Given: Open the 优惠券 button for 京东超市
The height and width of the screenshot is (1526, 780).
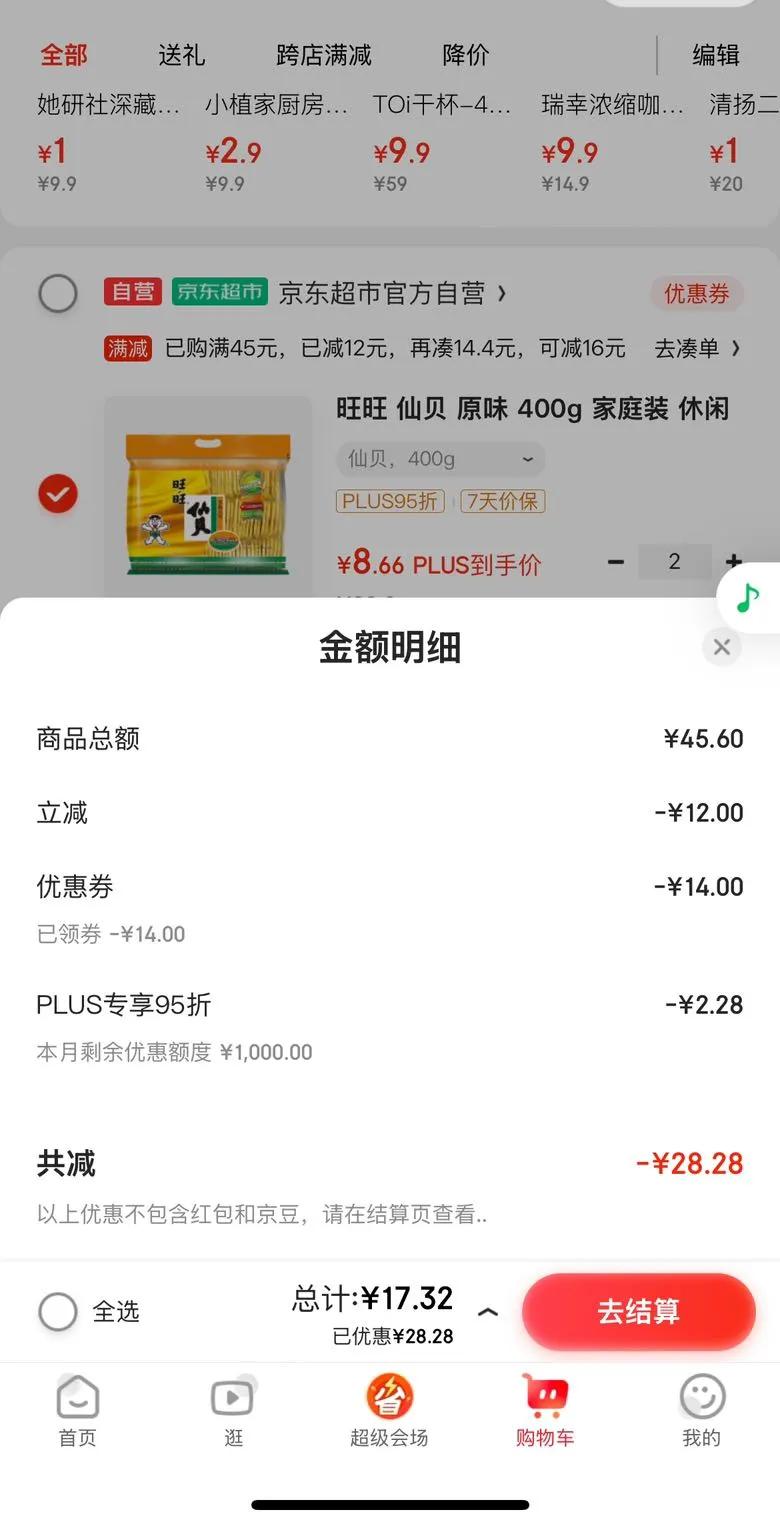Looking at the screenshot, I should (697, 294).
